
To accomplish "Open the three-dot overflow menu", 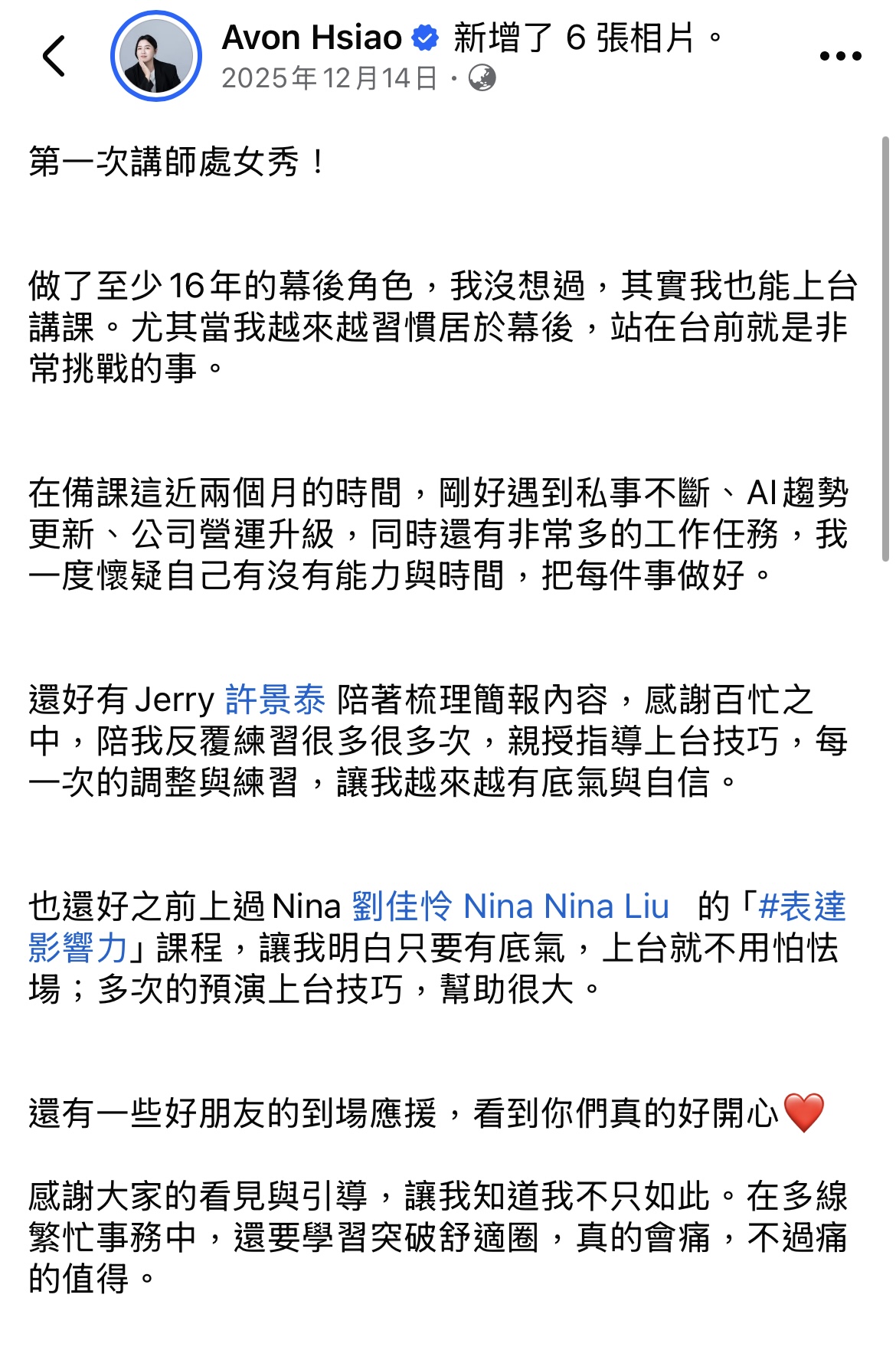I will coord(840,56).
